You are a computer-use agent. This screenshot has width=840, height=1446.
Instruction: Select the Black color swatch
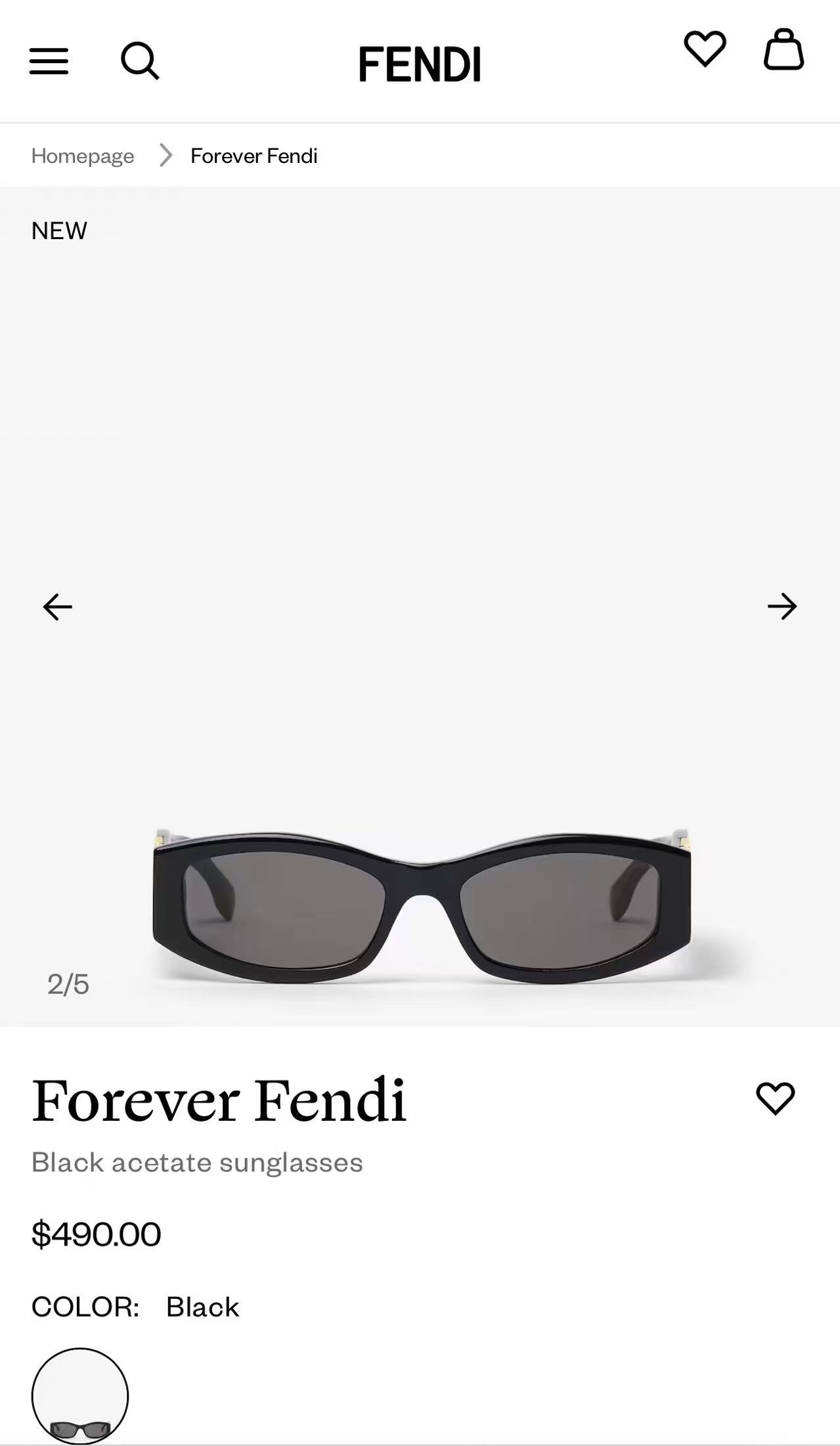click(80, 1395)
